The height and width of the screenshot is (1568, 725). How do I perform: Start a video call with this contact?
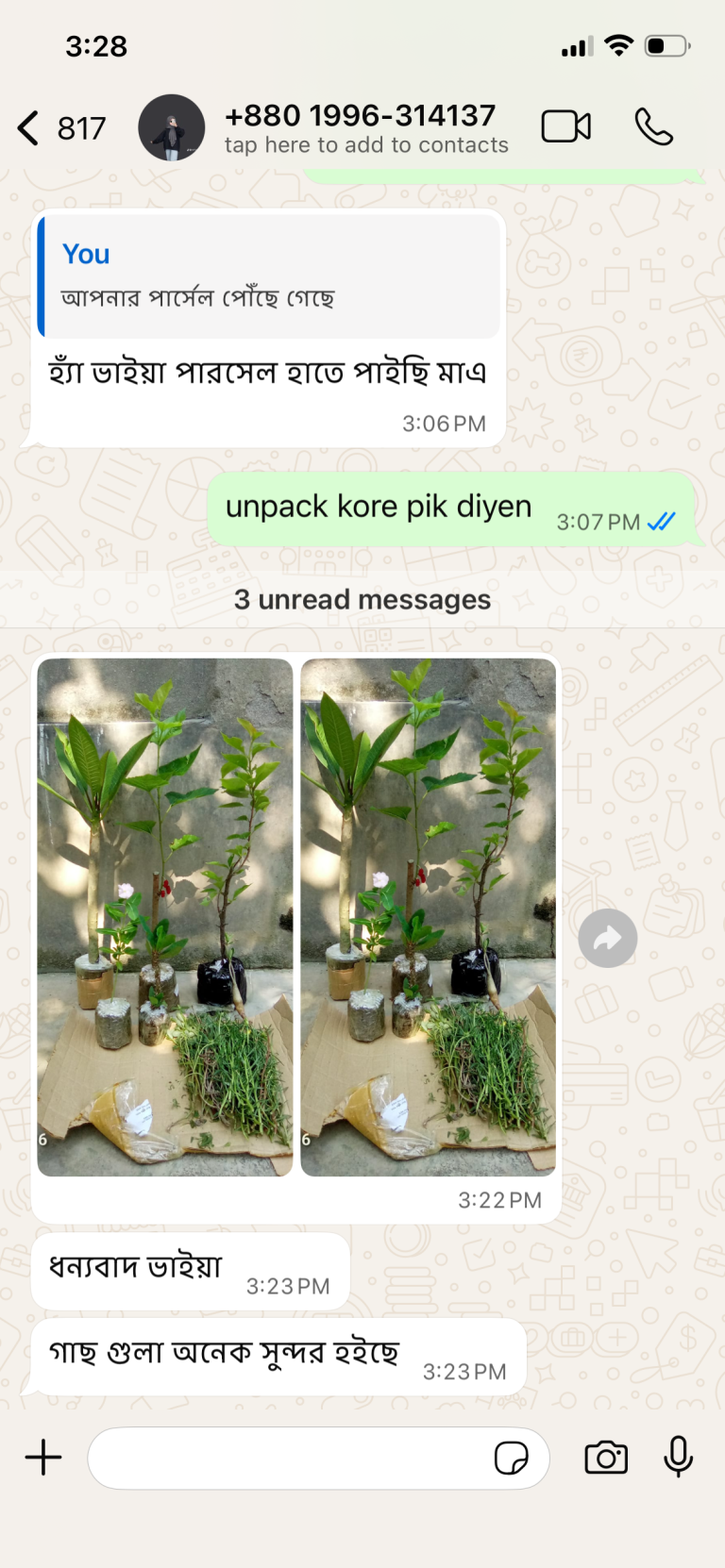coord(566,126)
